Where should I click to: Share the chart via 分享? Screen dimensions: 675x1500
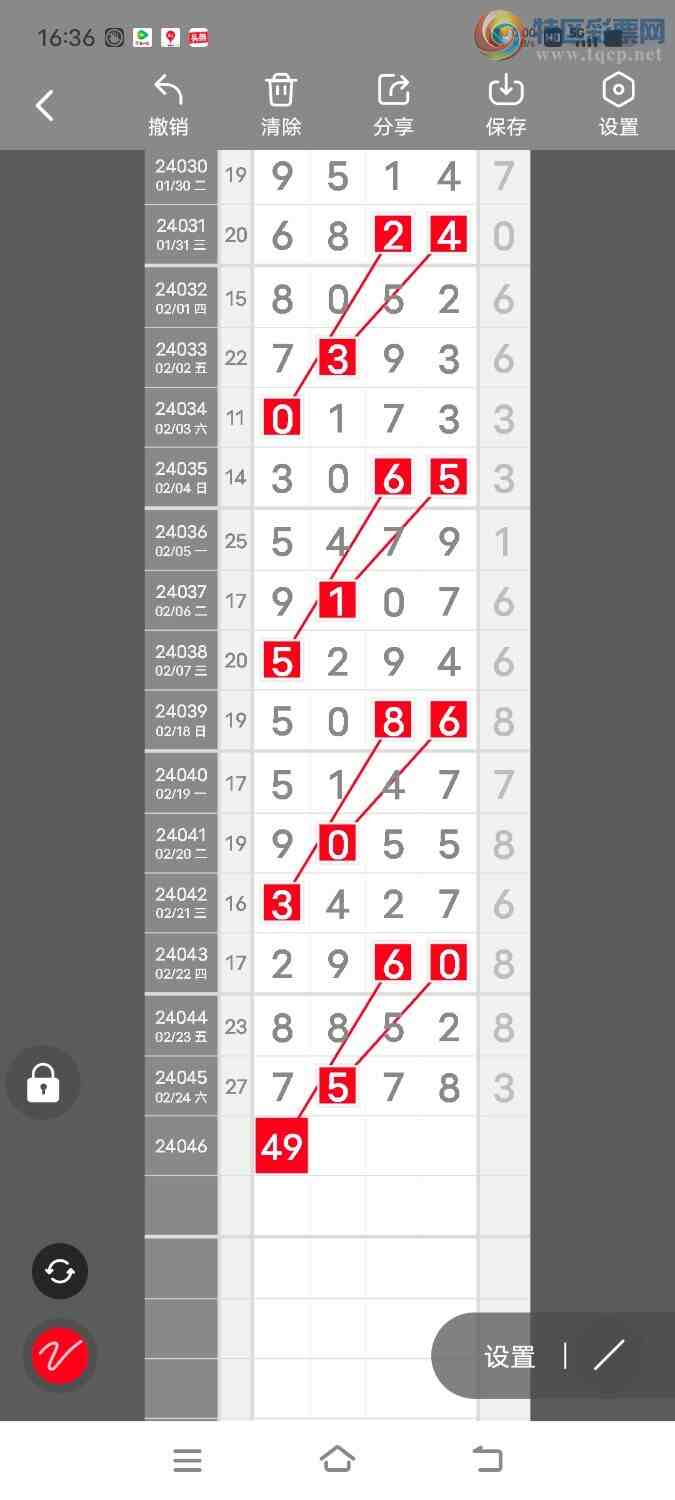[x=393, y=105]
